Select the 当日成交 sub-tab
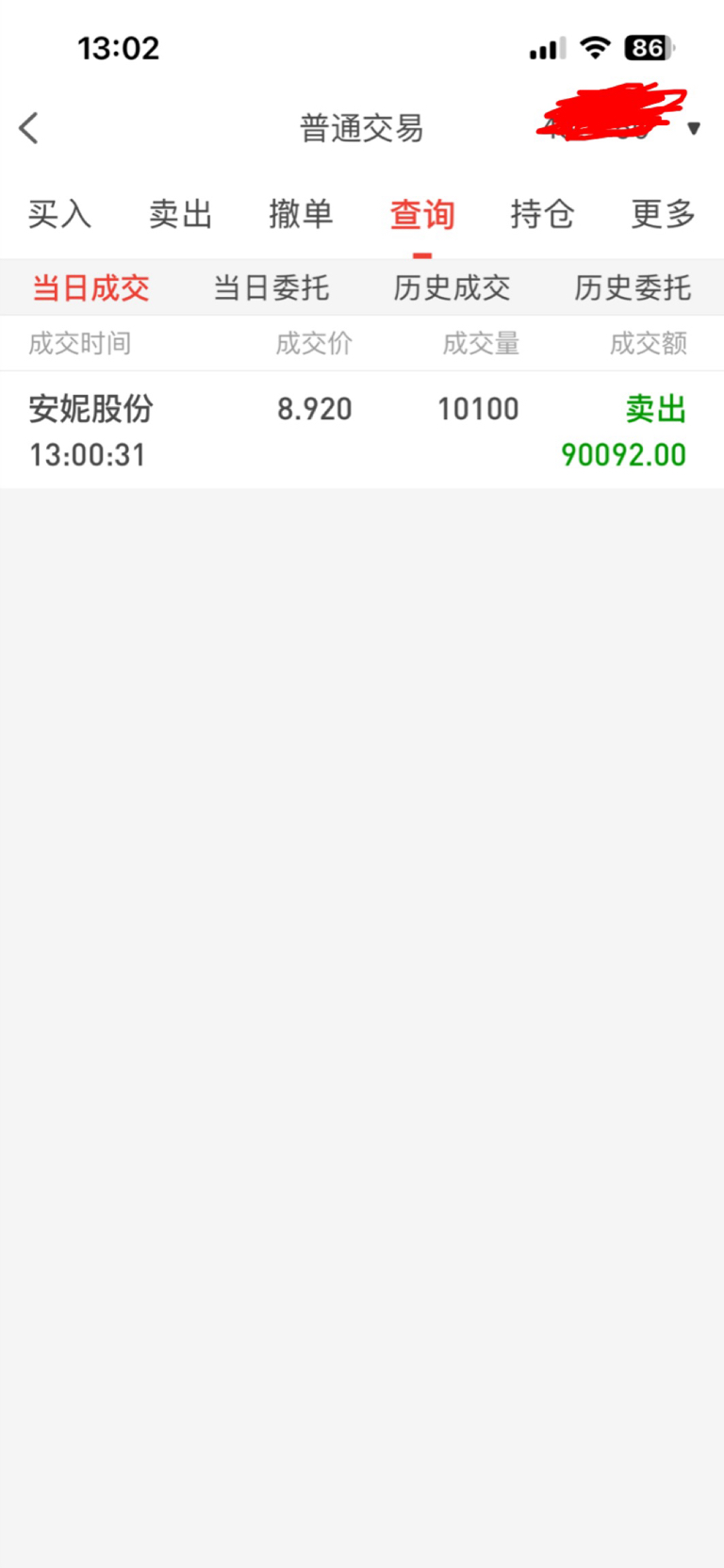 pos(90,288)
